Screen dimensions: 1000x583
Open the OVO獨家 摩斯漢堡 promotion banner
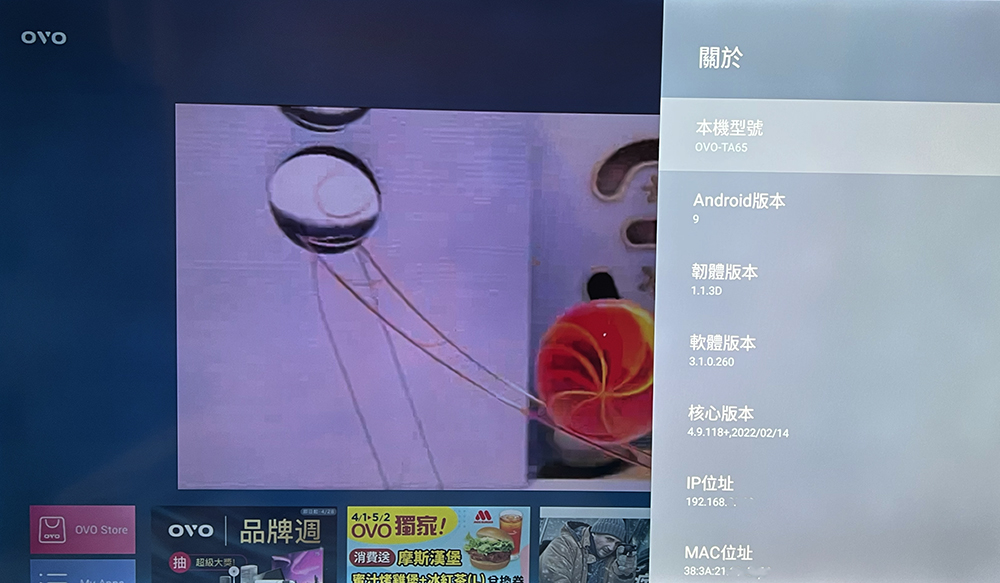[x=438, y=545]
